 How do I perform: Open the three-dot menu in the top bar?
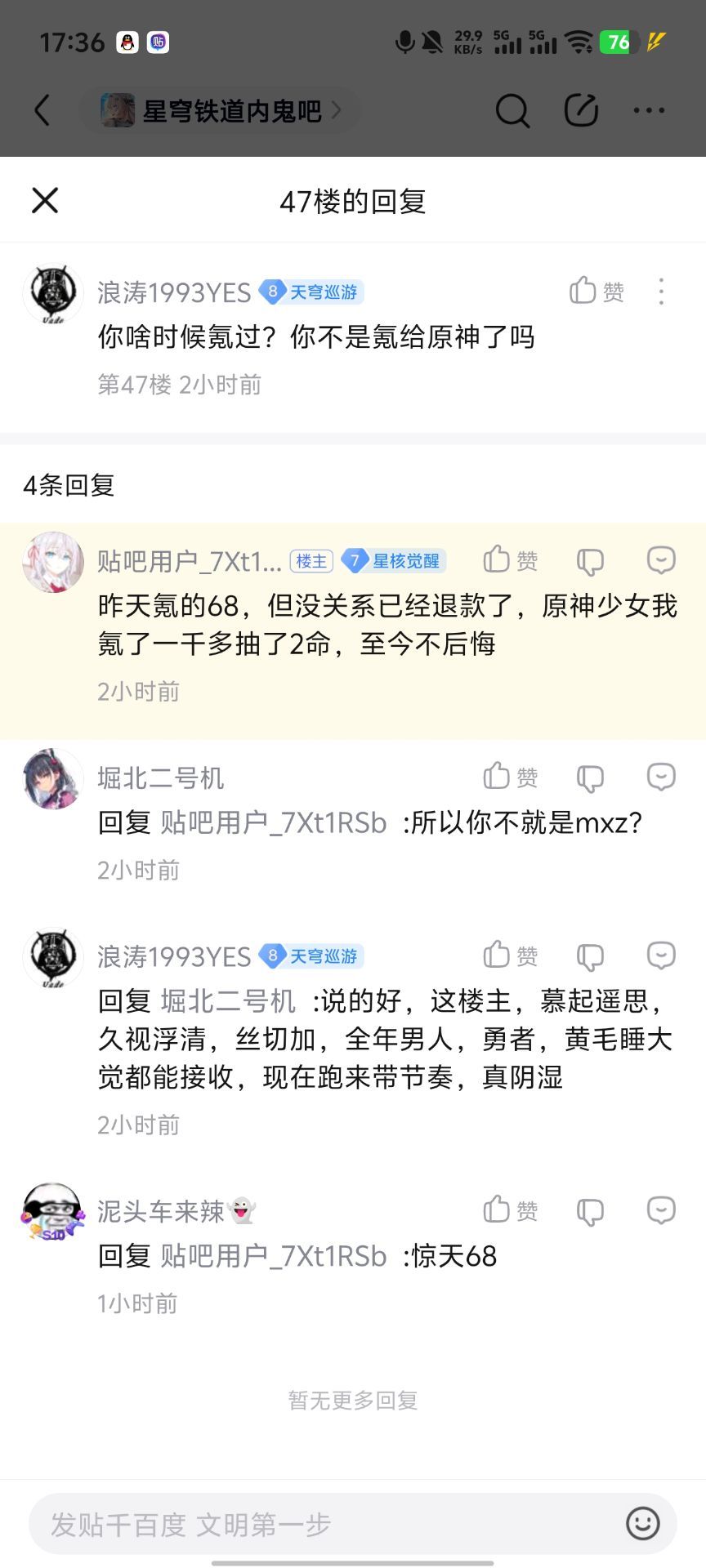pos(649,110)
